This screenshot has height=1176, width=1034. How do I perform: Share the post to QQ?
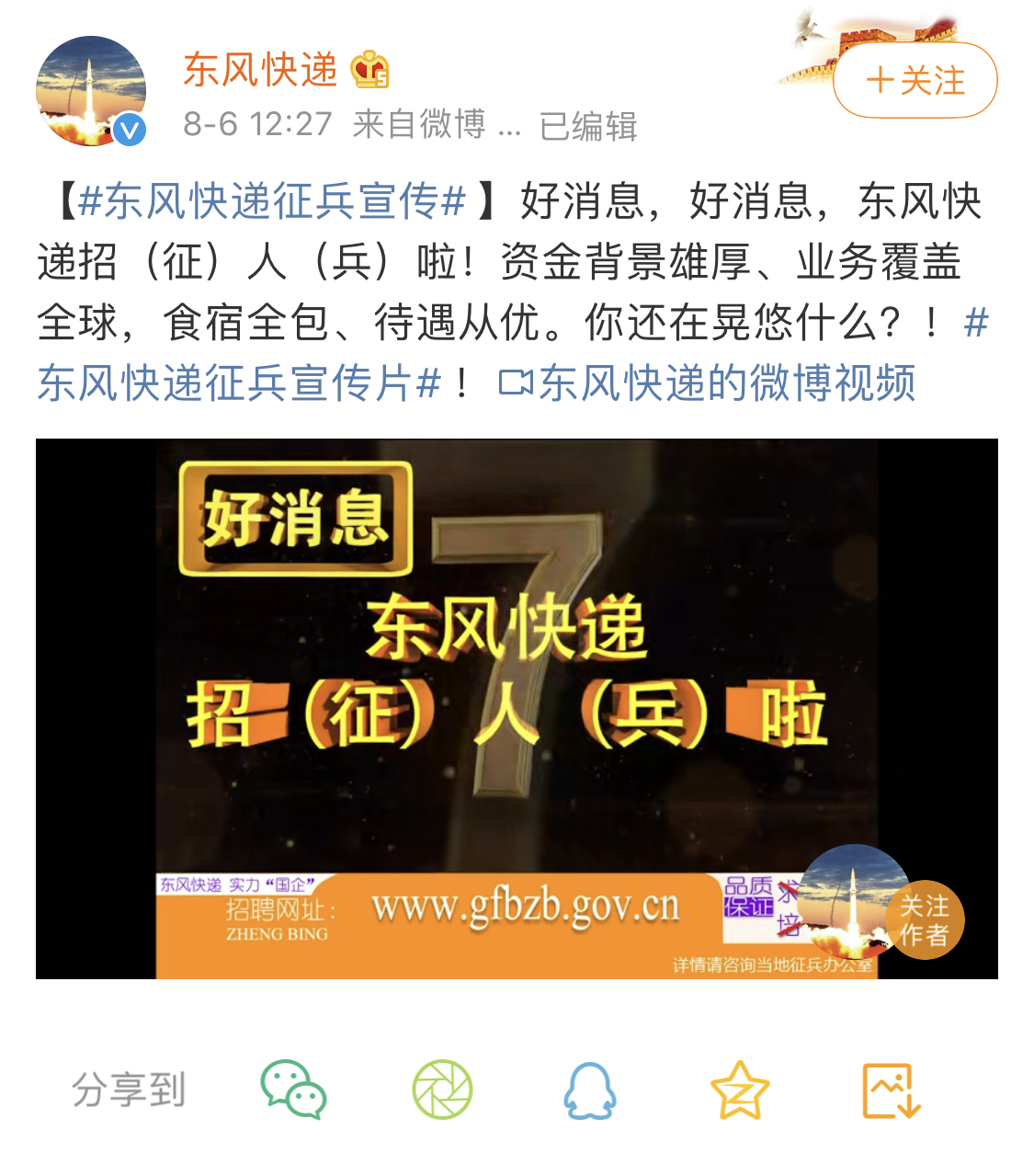(589, 1090)
